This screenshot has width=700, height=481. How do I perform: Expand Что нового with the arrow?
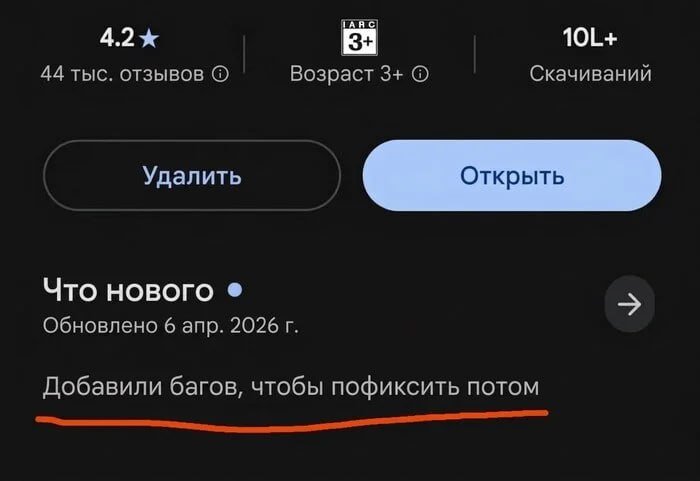tap(630, 305)
